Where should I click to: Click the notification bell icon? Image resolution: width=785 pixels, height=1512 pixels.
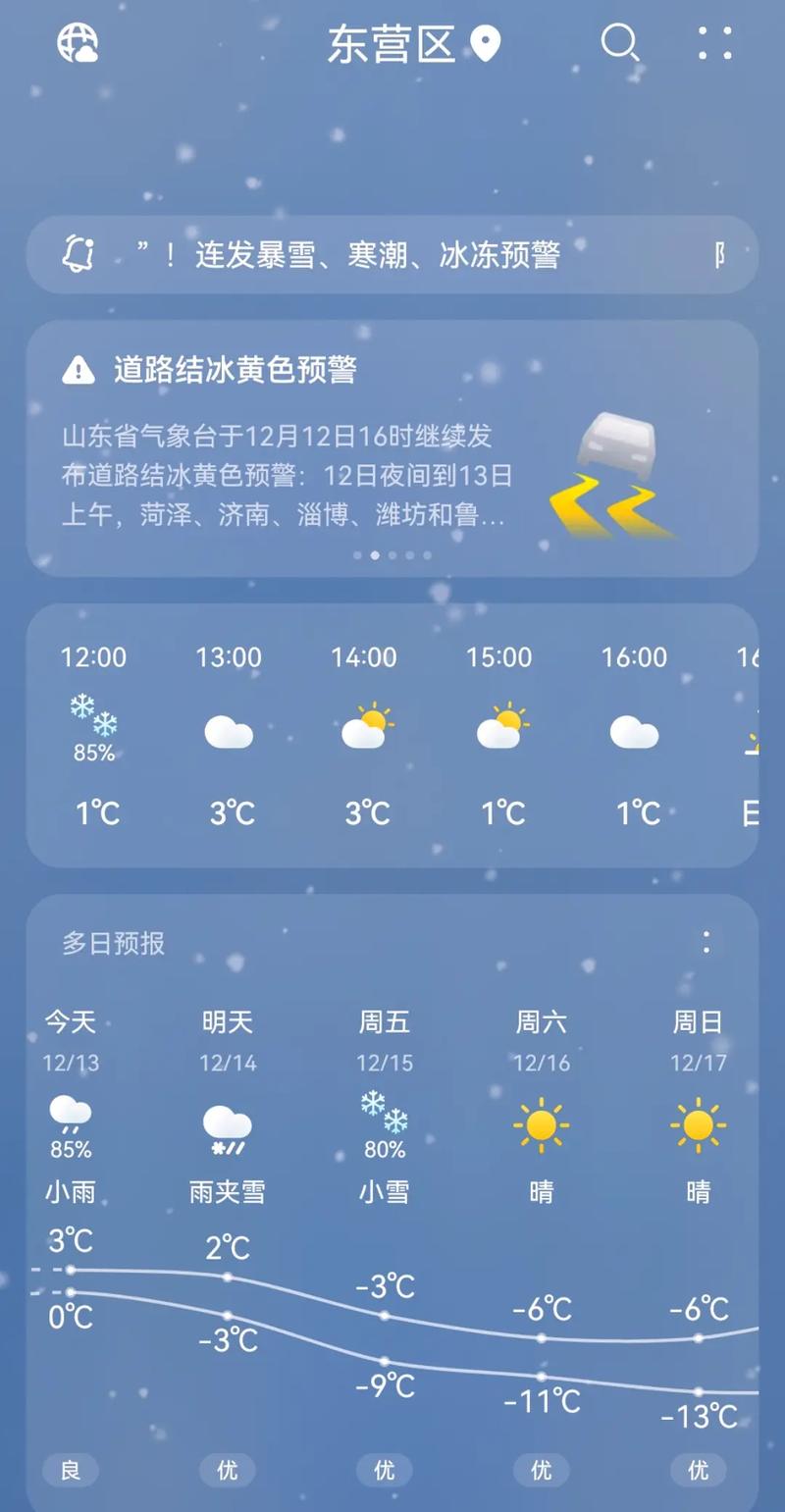point(78,255)
